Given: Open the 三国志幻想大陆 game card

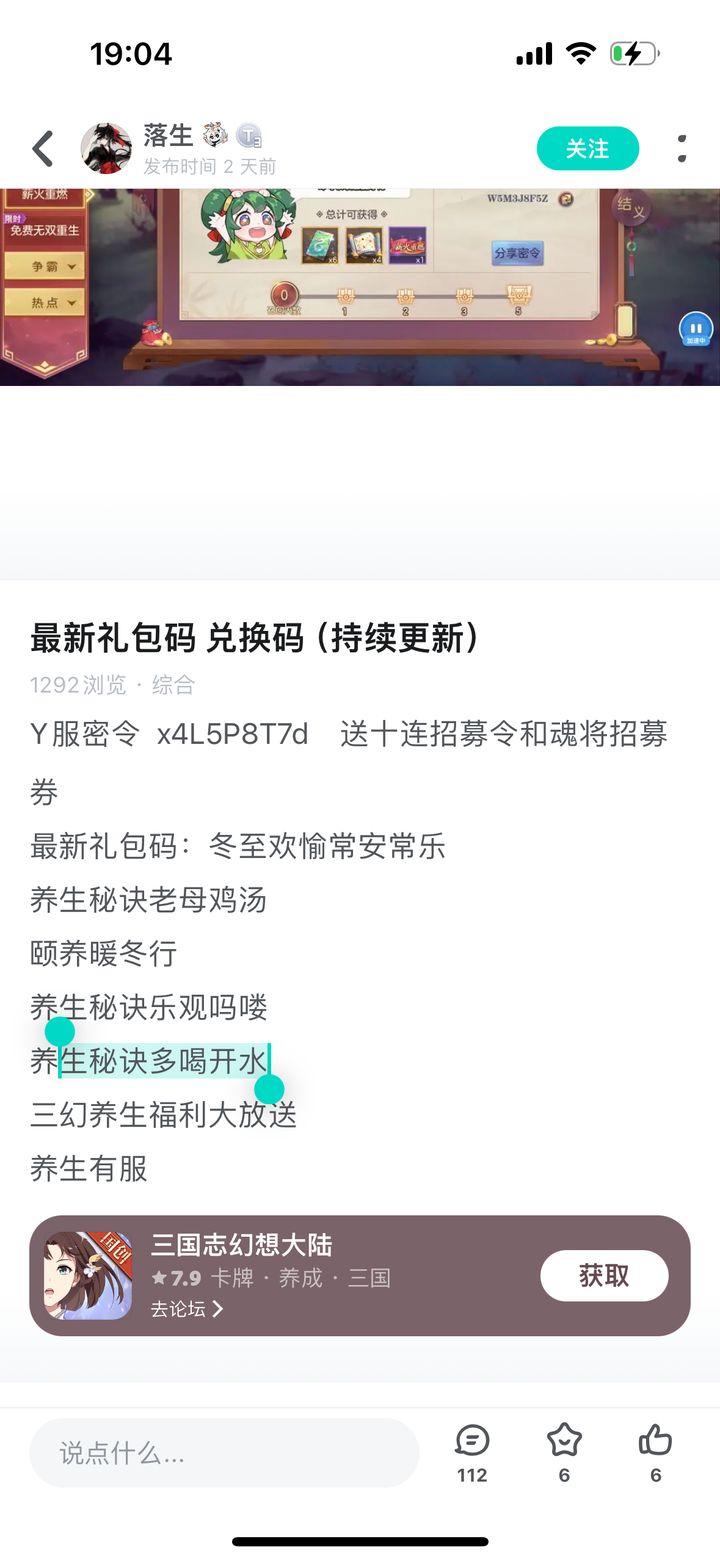Looking at the screenshot, I should tap(300, 1262).
